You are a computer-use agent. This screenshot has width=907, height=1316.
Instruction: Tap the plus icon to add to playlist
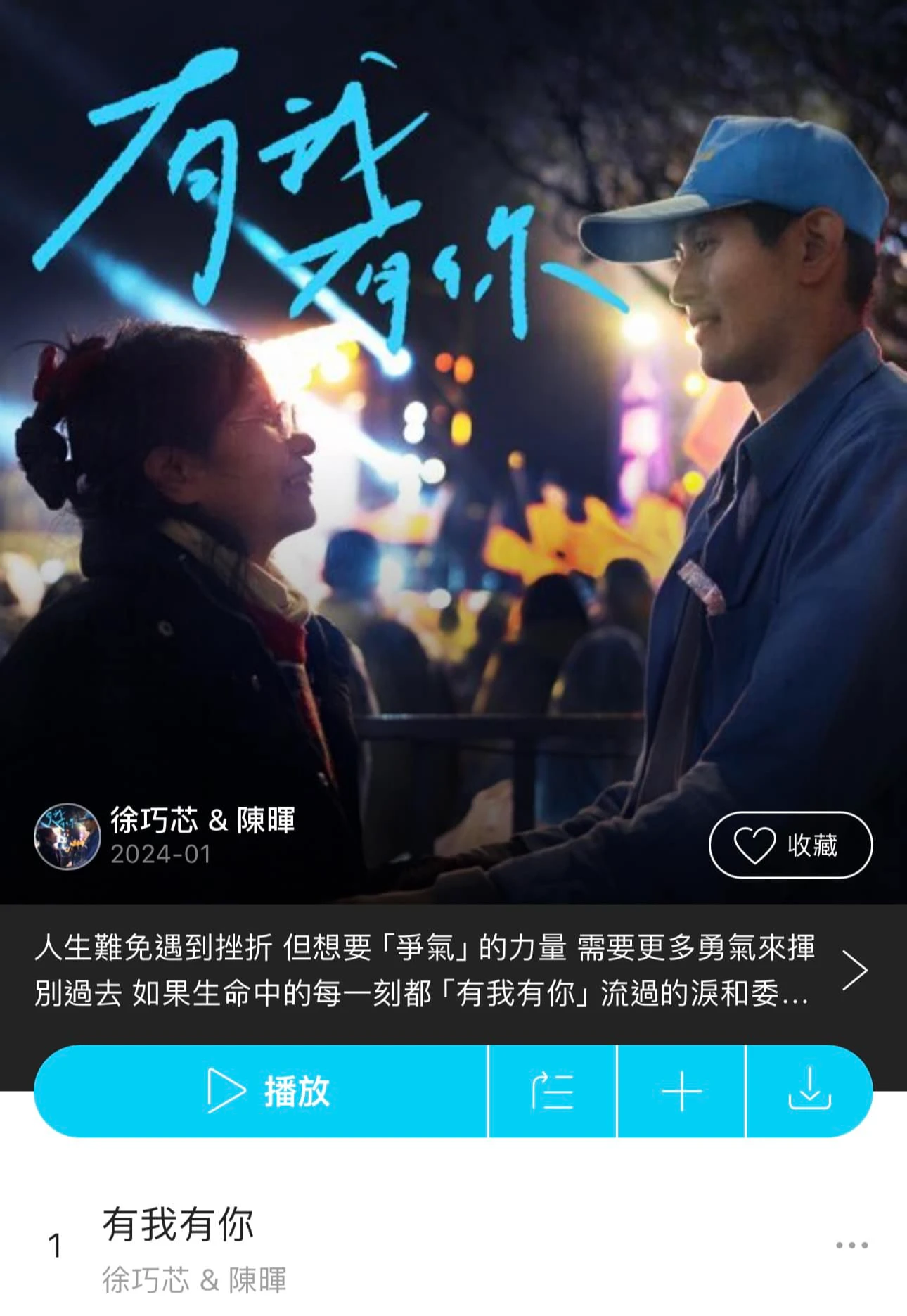click(x=681, y=1092)
